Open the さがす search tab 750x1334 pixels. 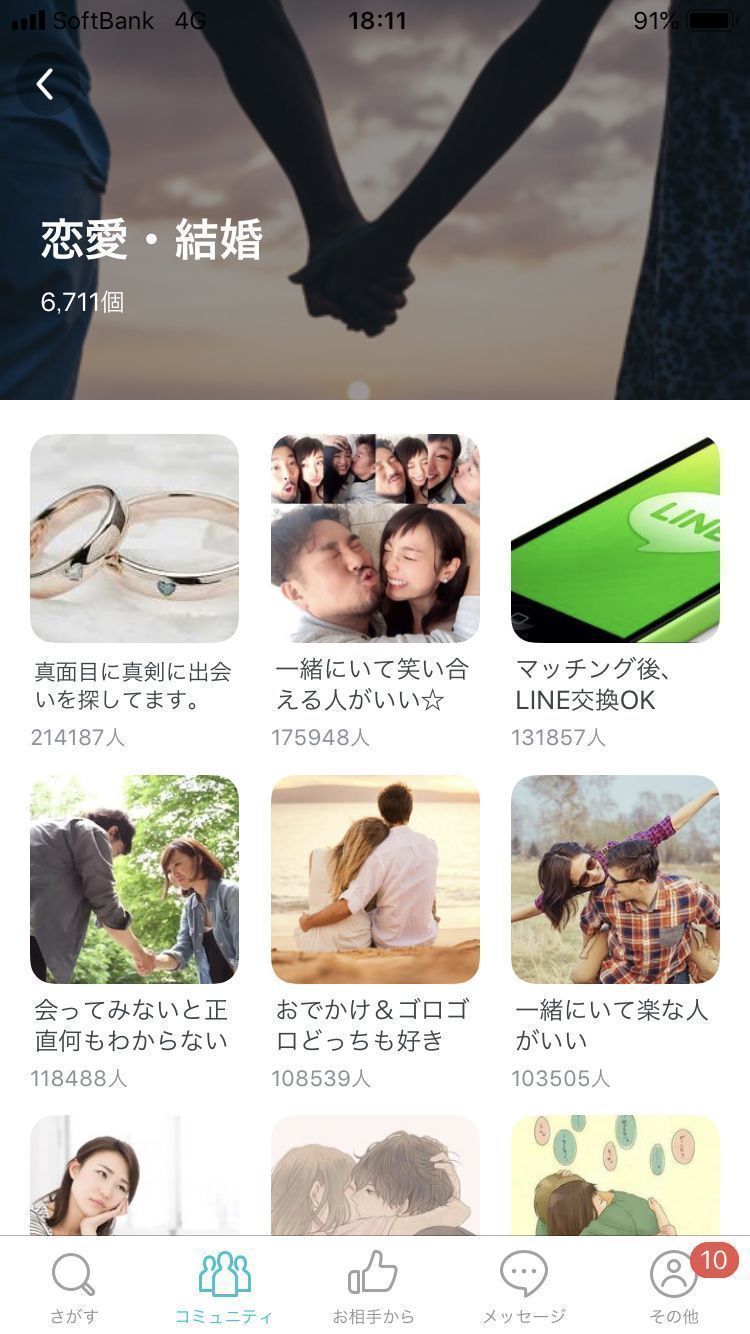74,1286
